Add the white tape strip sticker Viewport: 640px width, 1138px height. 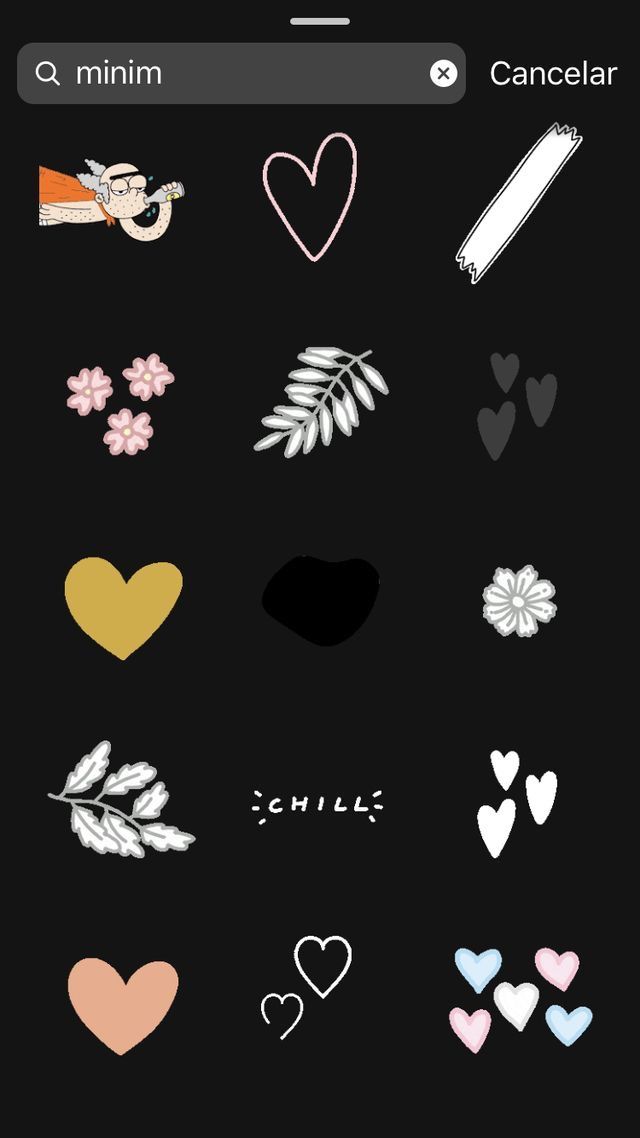pos(518,203)
